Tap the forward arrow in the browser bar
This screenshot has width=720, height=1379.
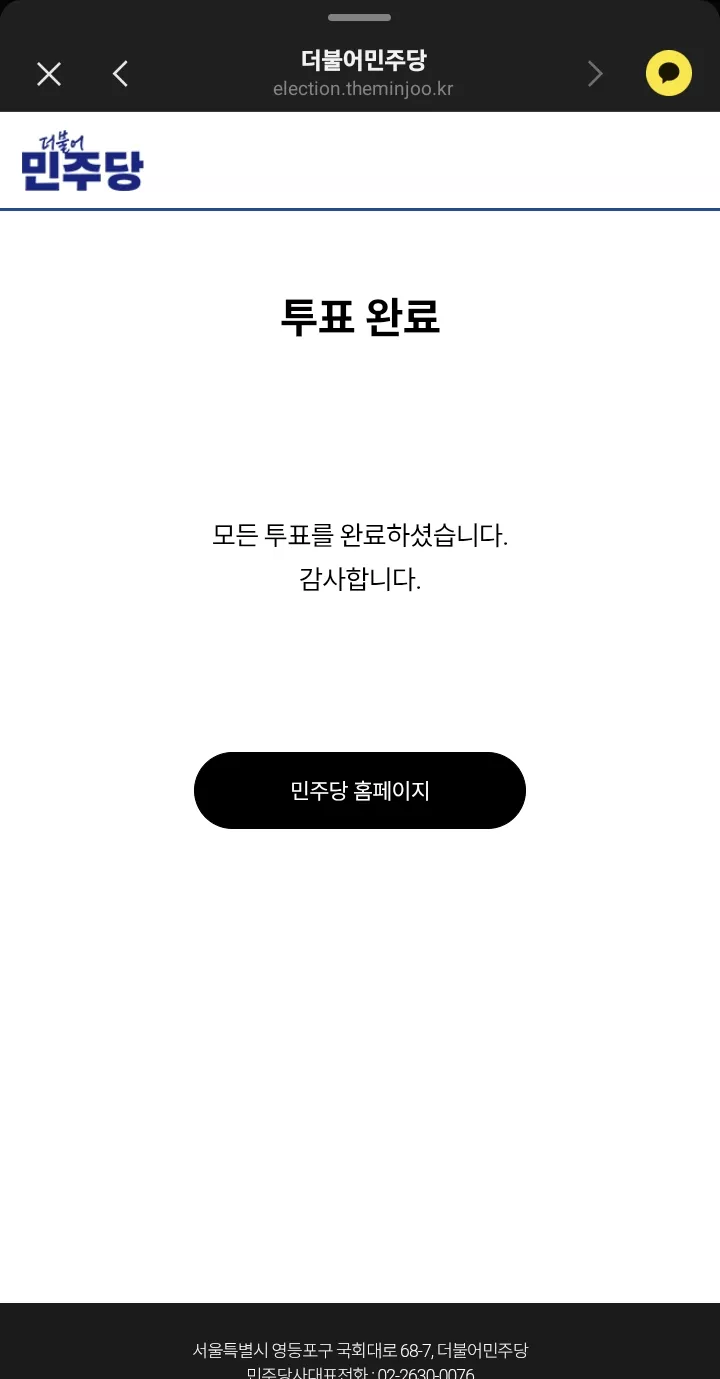pyautogui.click(x=596, y=74)
